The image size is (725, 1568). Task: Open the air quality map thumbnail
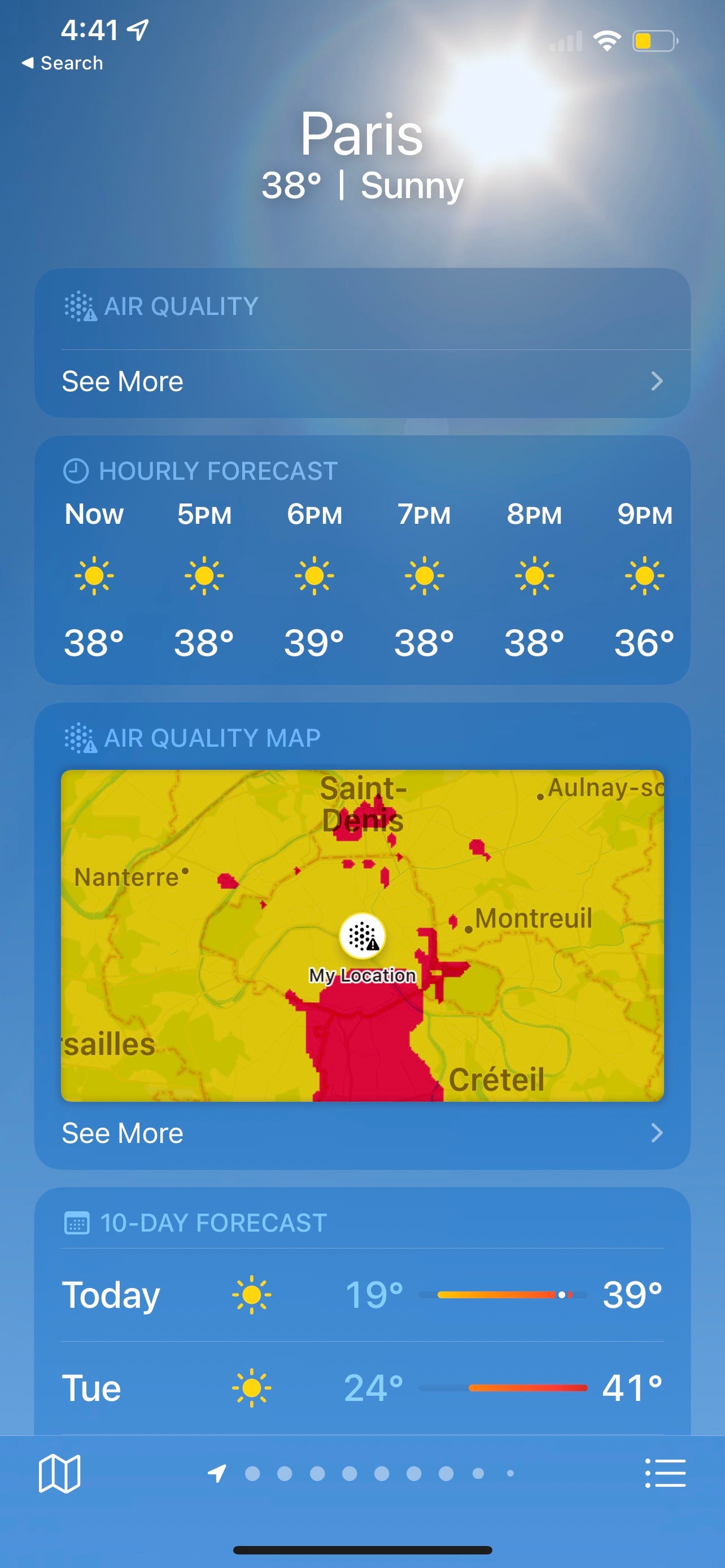coord(362,936)
